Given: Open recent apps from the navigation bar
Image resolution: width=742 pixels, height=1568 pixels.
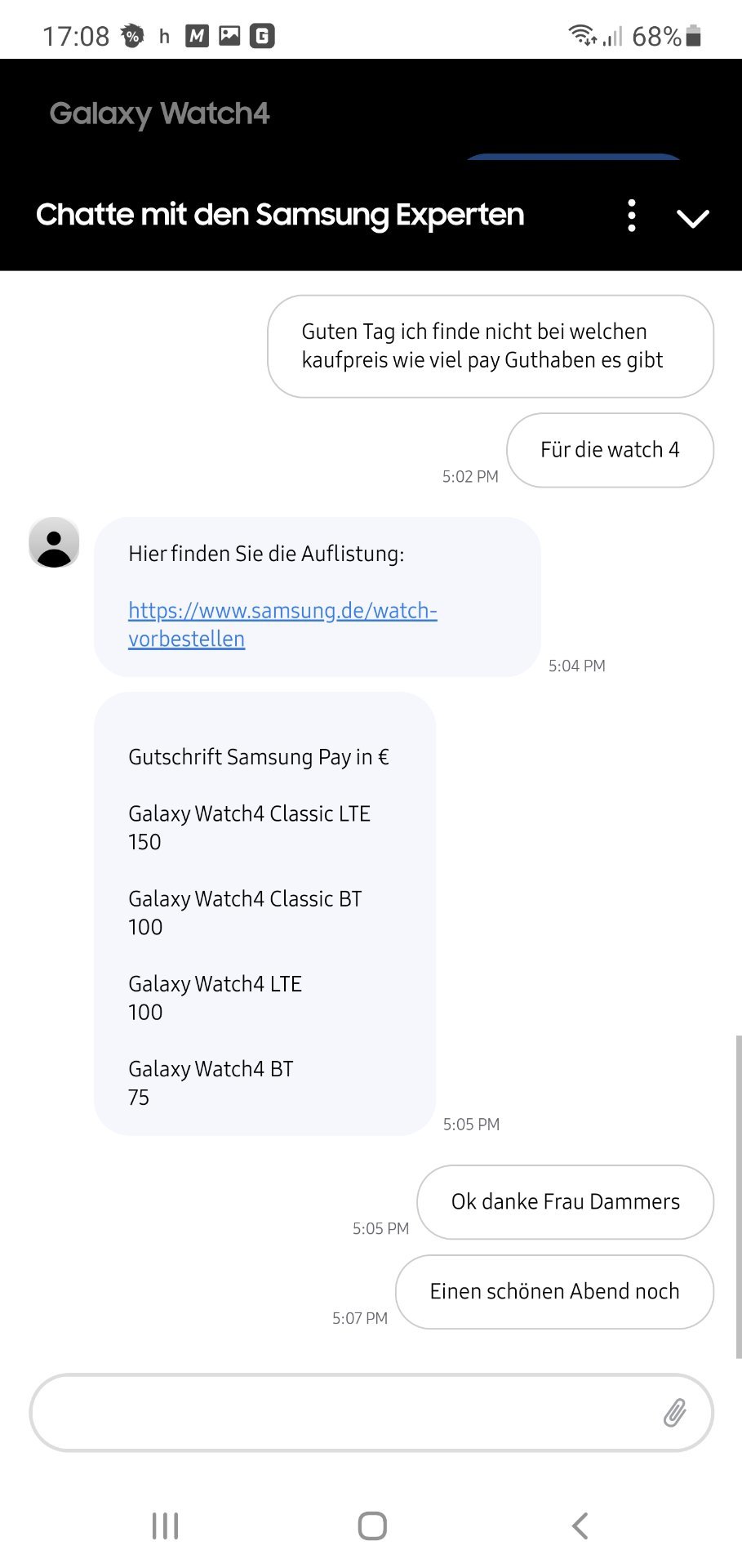Looking at the screenshot, I should point(165,1526).
